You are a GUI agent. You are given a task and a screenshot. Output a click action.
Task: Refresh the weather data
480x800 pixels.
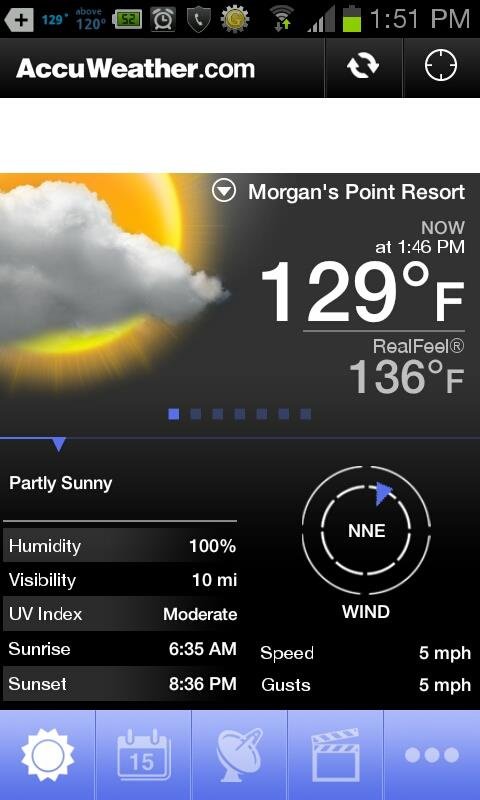363,67
